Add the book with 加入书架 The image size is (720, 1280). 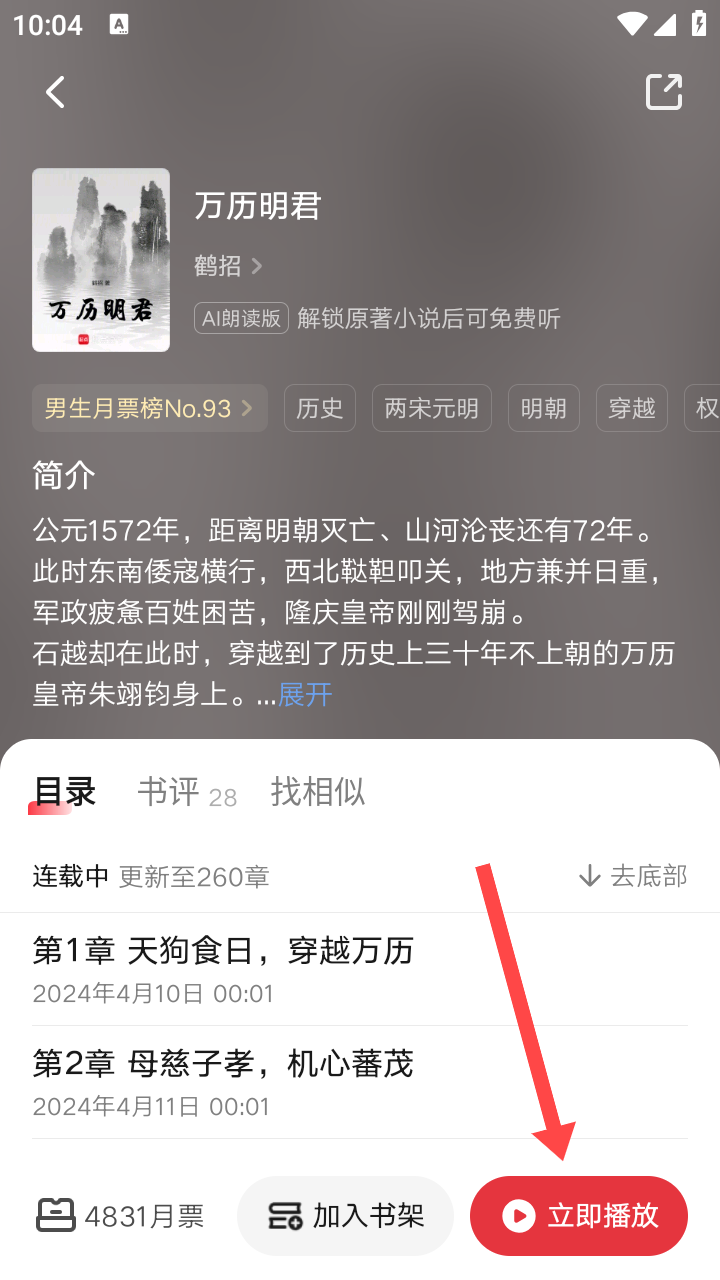click(345, 1216)
